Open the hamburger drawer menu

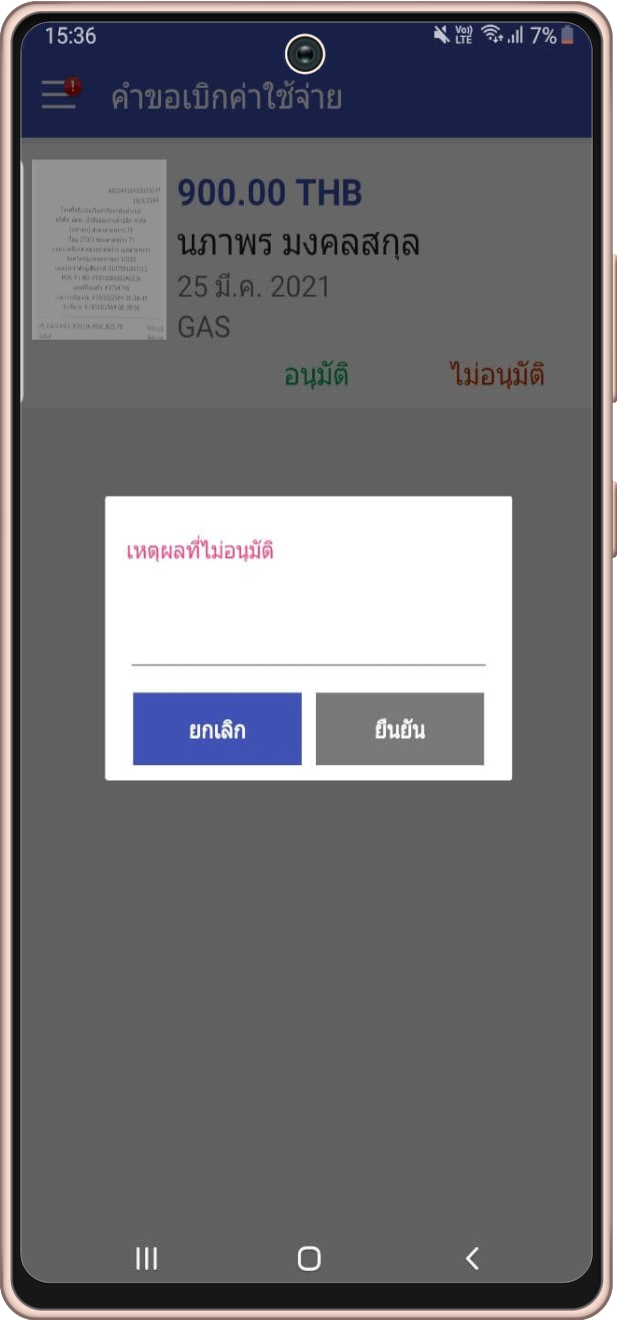pos(59,95)
